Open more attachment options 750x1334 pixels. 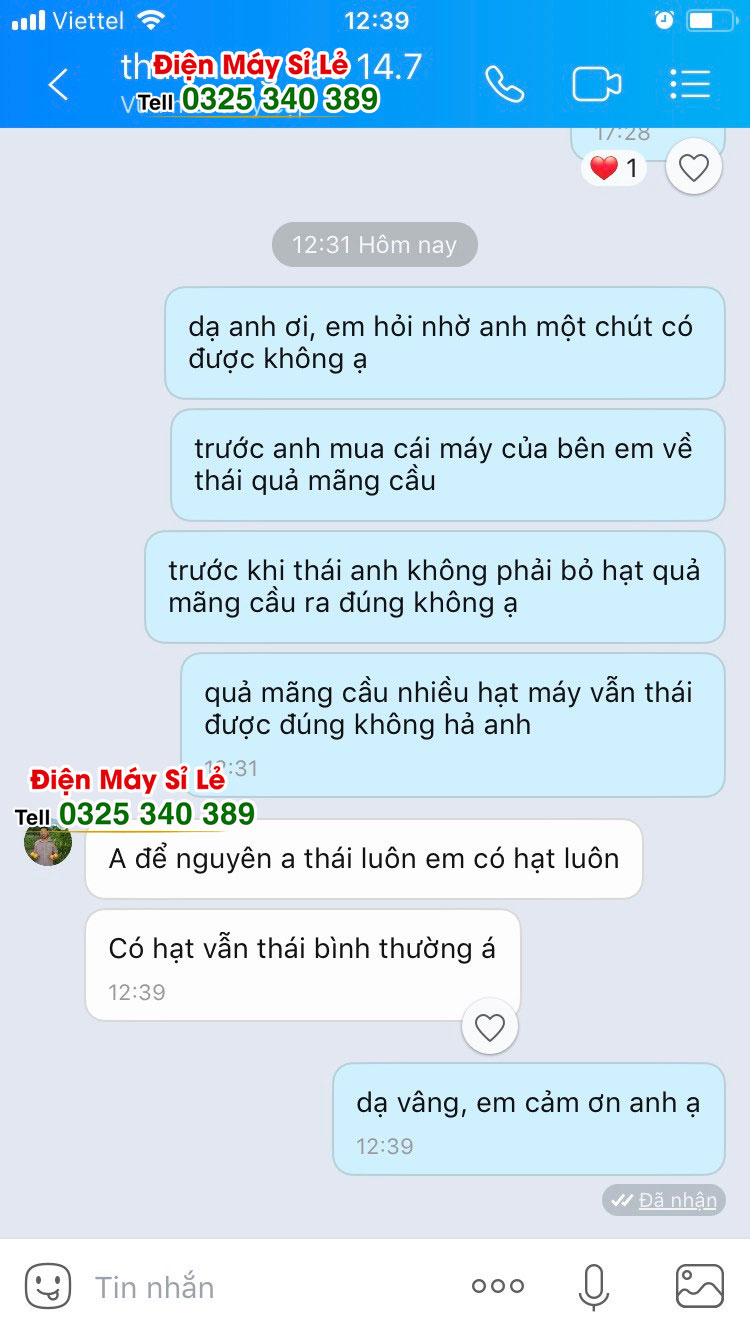[x=497, y=1286]
